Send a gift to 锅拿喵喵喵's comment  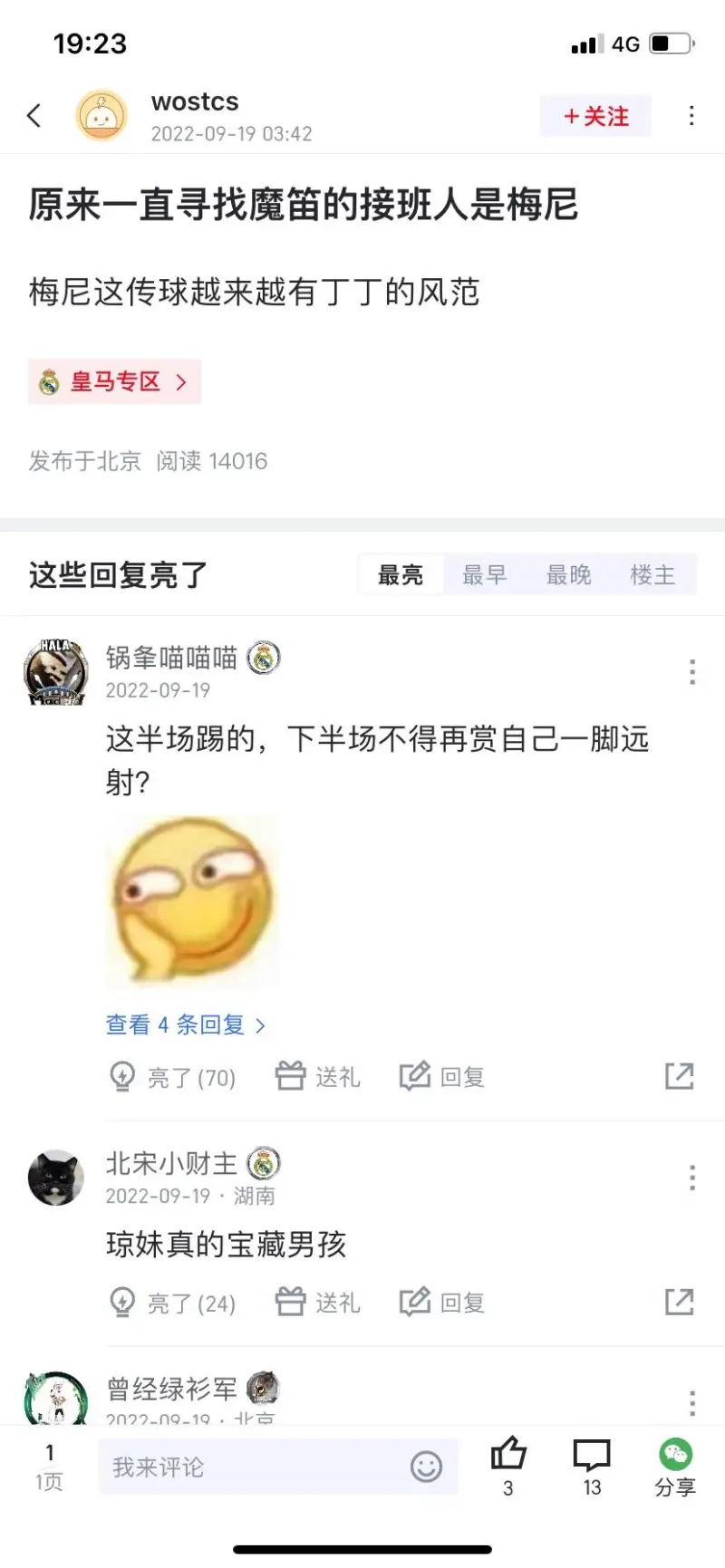pos(318,1077)
